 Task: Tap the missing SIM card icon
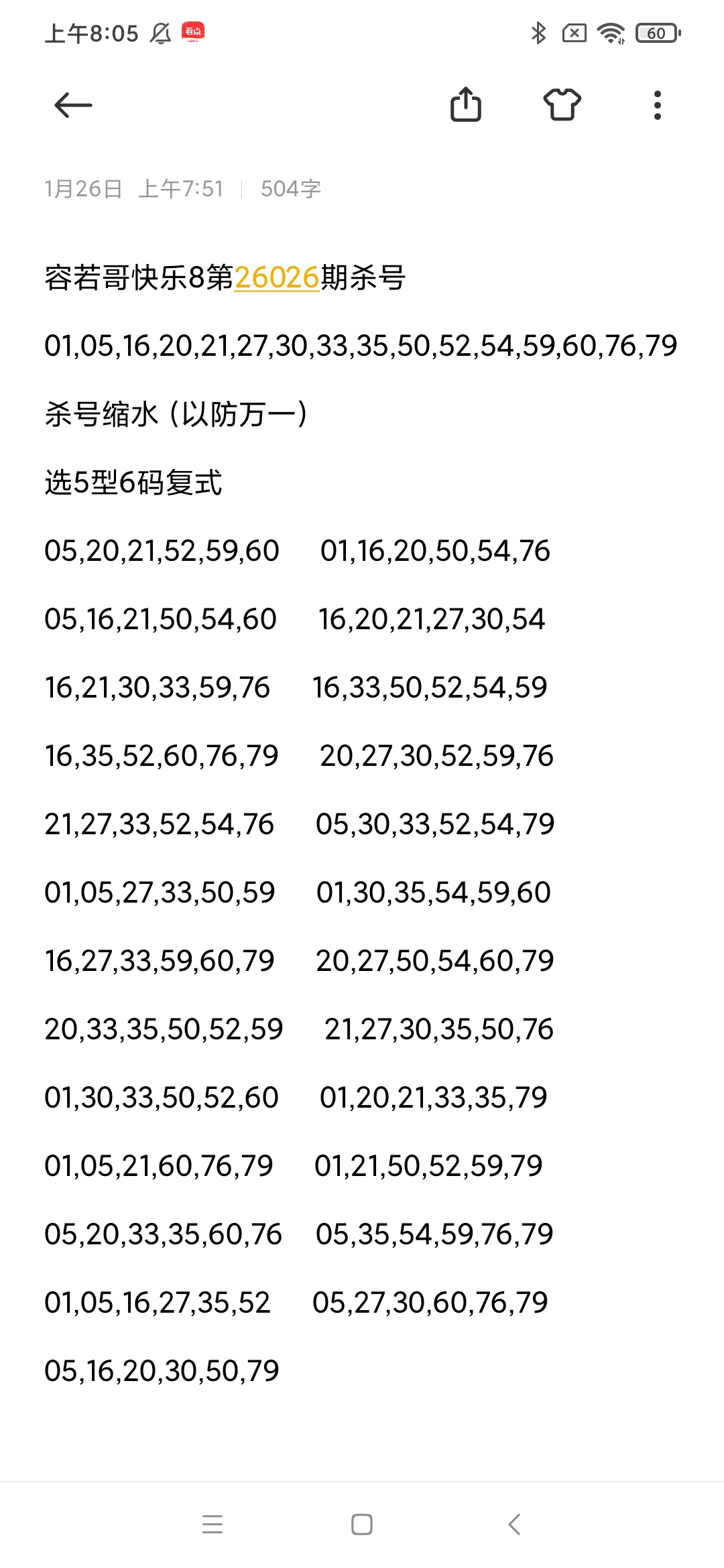point(574,31)
